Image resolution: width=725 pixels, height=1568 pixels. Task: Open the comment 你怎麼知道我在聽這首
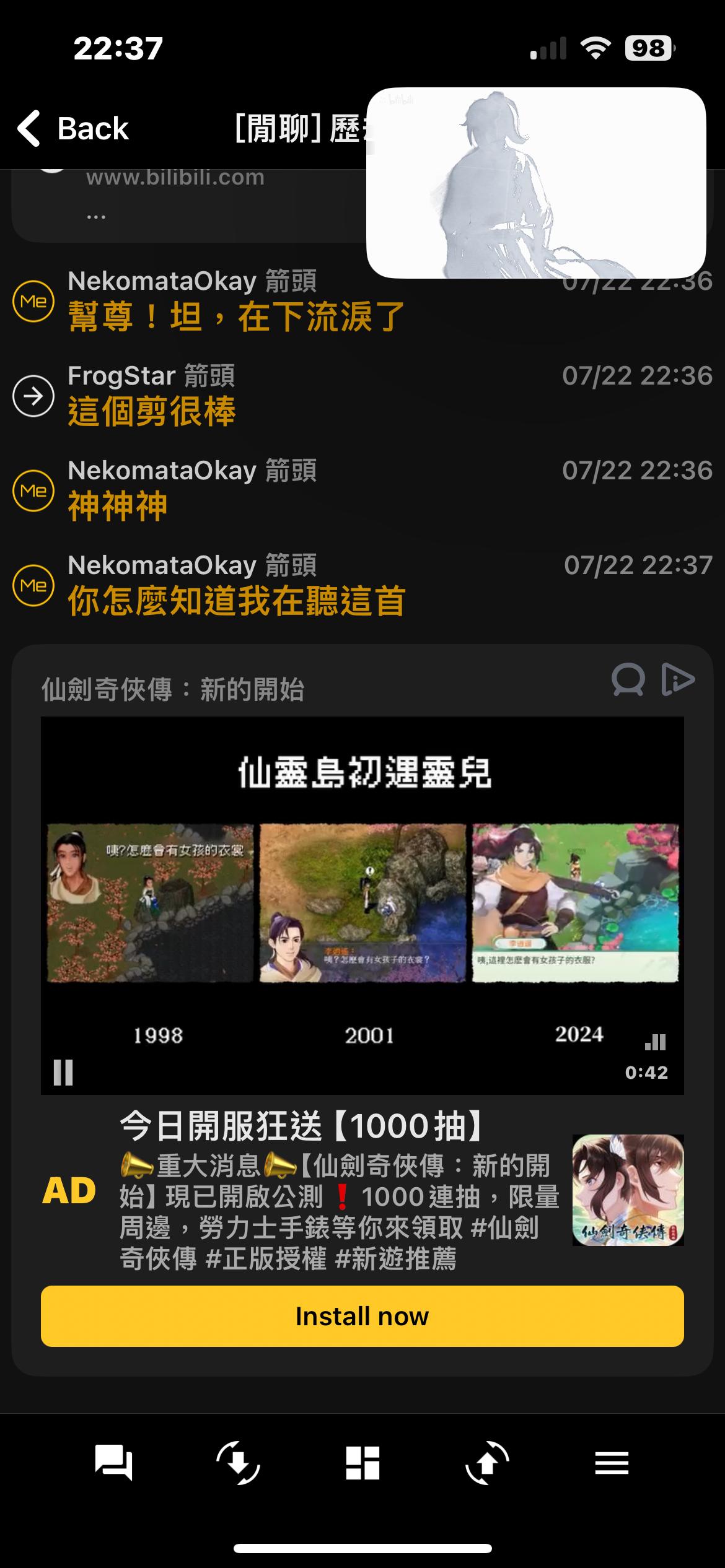(237, 601)
